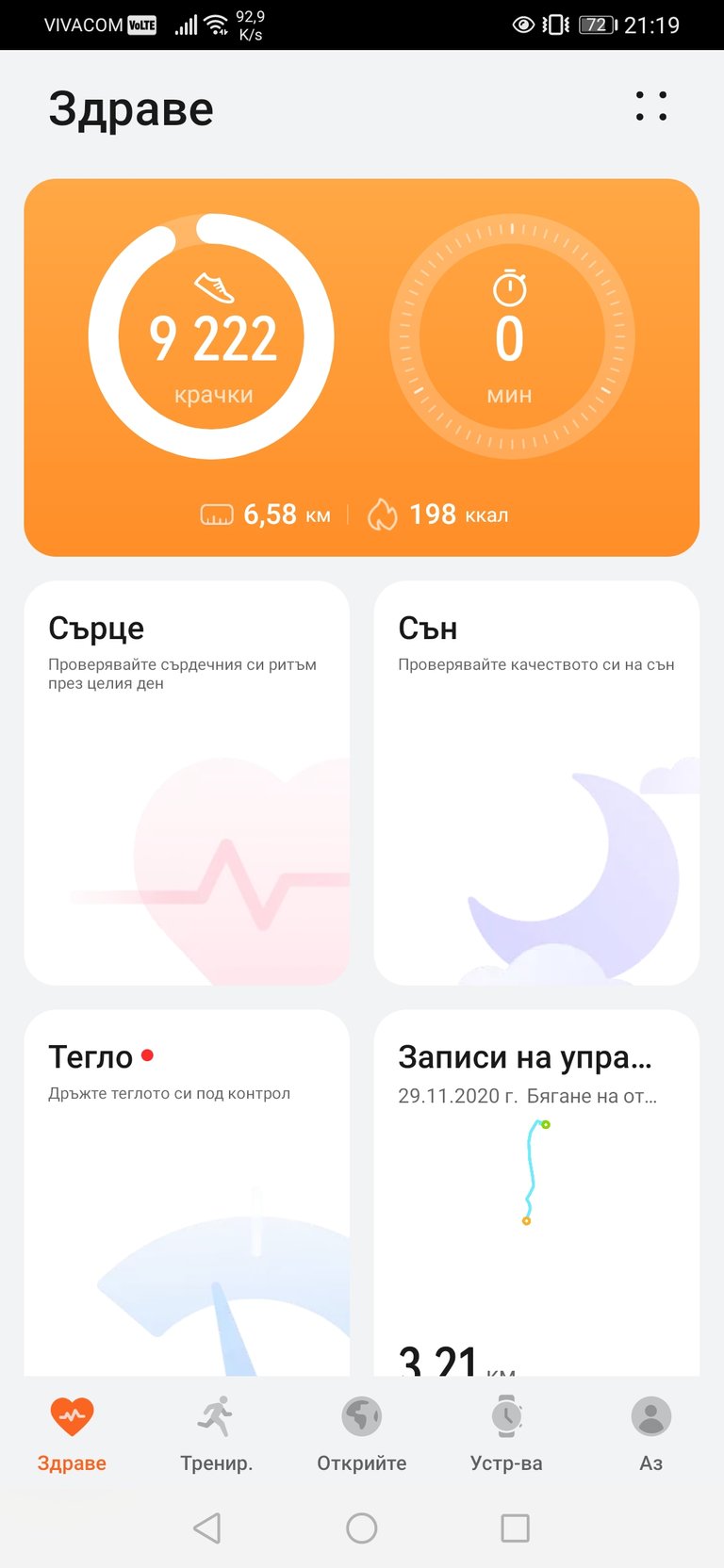The width and height of the screenshot is (724, 1568).
Task: Switch to the Тренир. tab
Action: (217, 1434)
